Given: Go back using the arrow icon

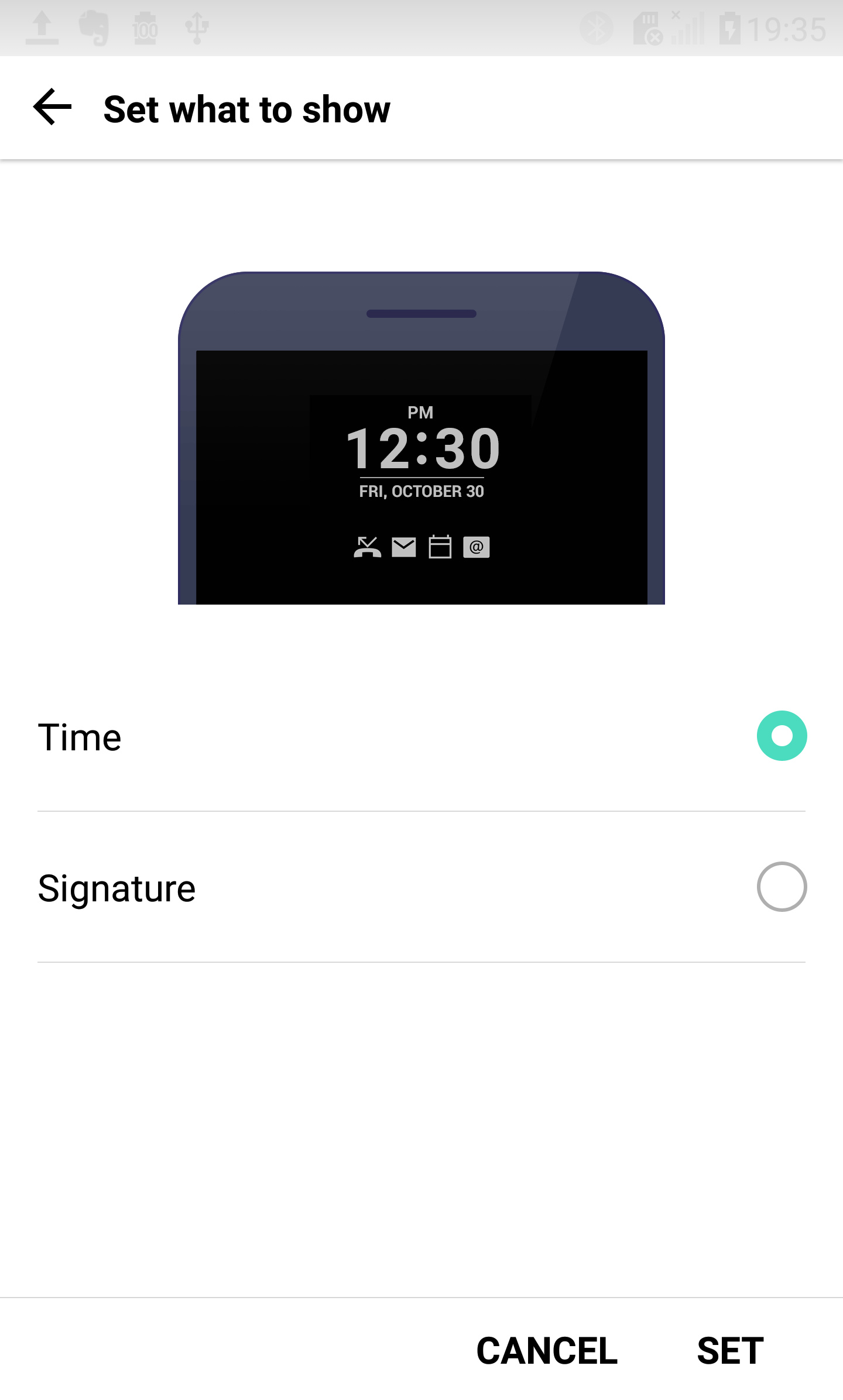Looking at the screenshot, I should (x=53, y=107).
